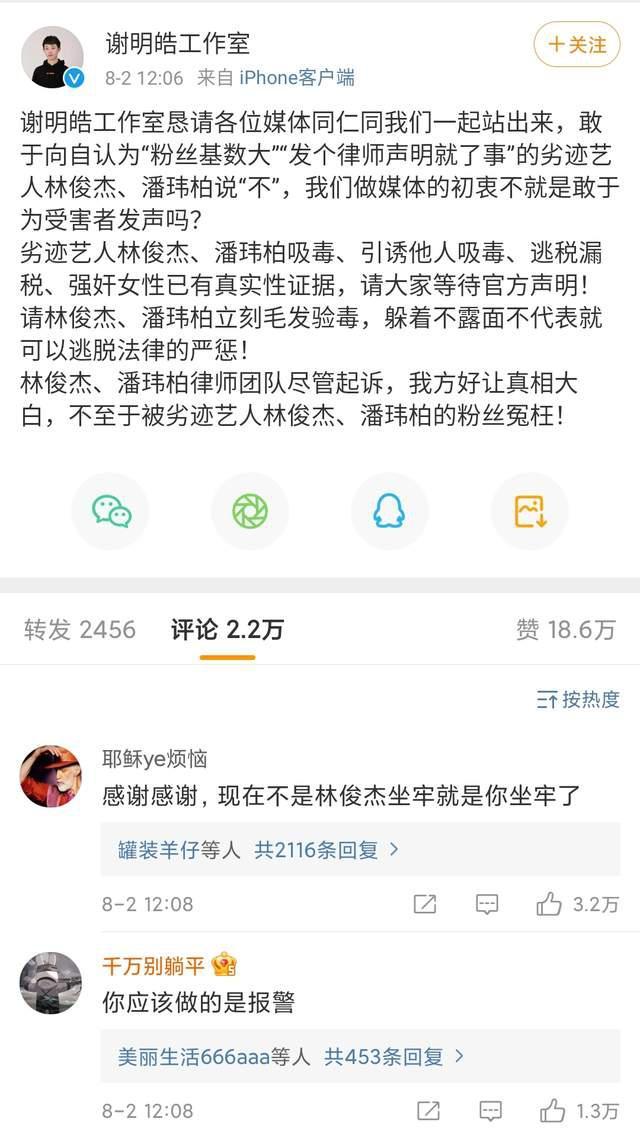Reply to 千万别躺平's comment
This screenshot has width=640, height=1128.
pyautogui.click(x=490, y=1110)
